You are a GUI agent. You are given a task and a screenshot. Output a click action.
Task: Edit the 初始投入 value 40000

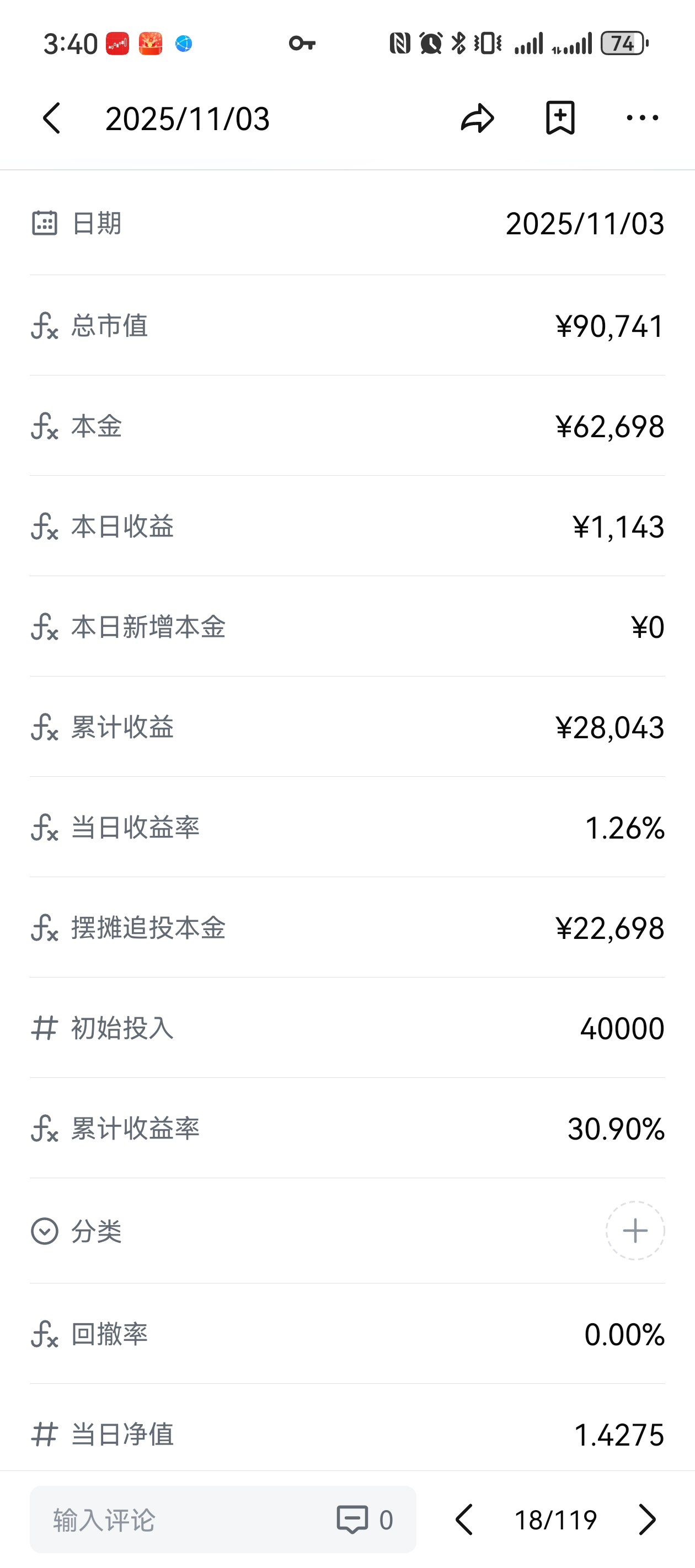(x=621, y=1028)
